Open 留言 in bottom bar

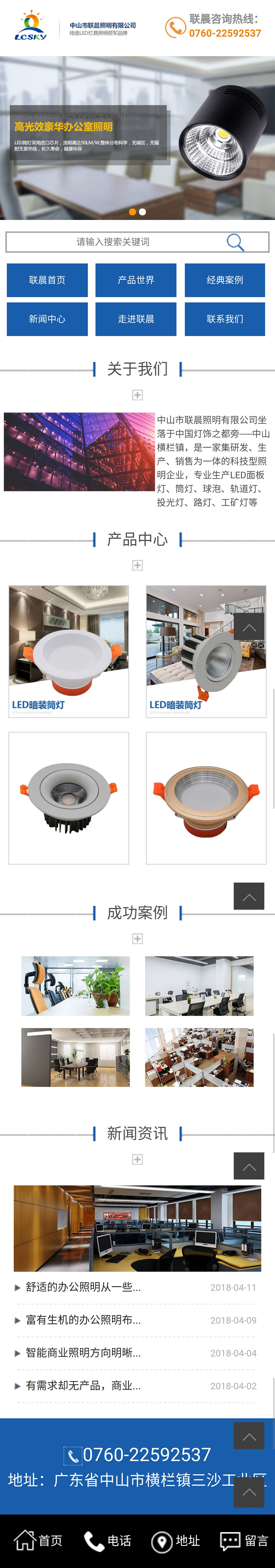tap(244, 1541)
